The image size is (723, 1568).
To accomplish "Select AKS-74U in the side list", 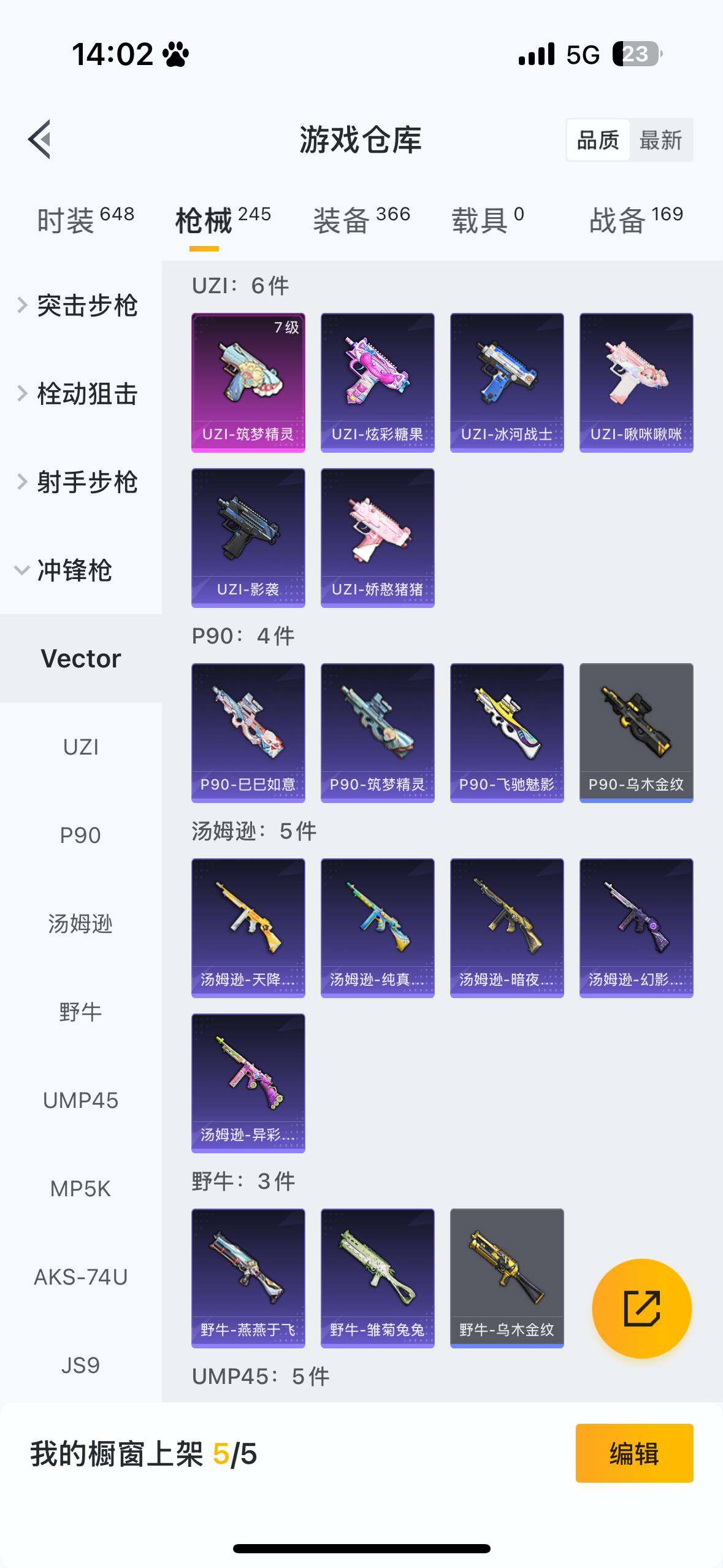I will [x=80, y=1277].
